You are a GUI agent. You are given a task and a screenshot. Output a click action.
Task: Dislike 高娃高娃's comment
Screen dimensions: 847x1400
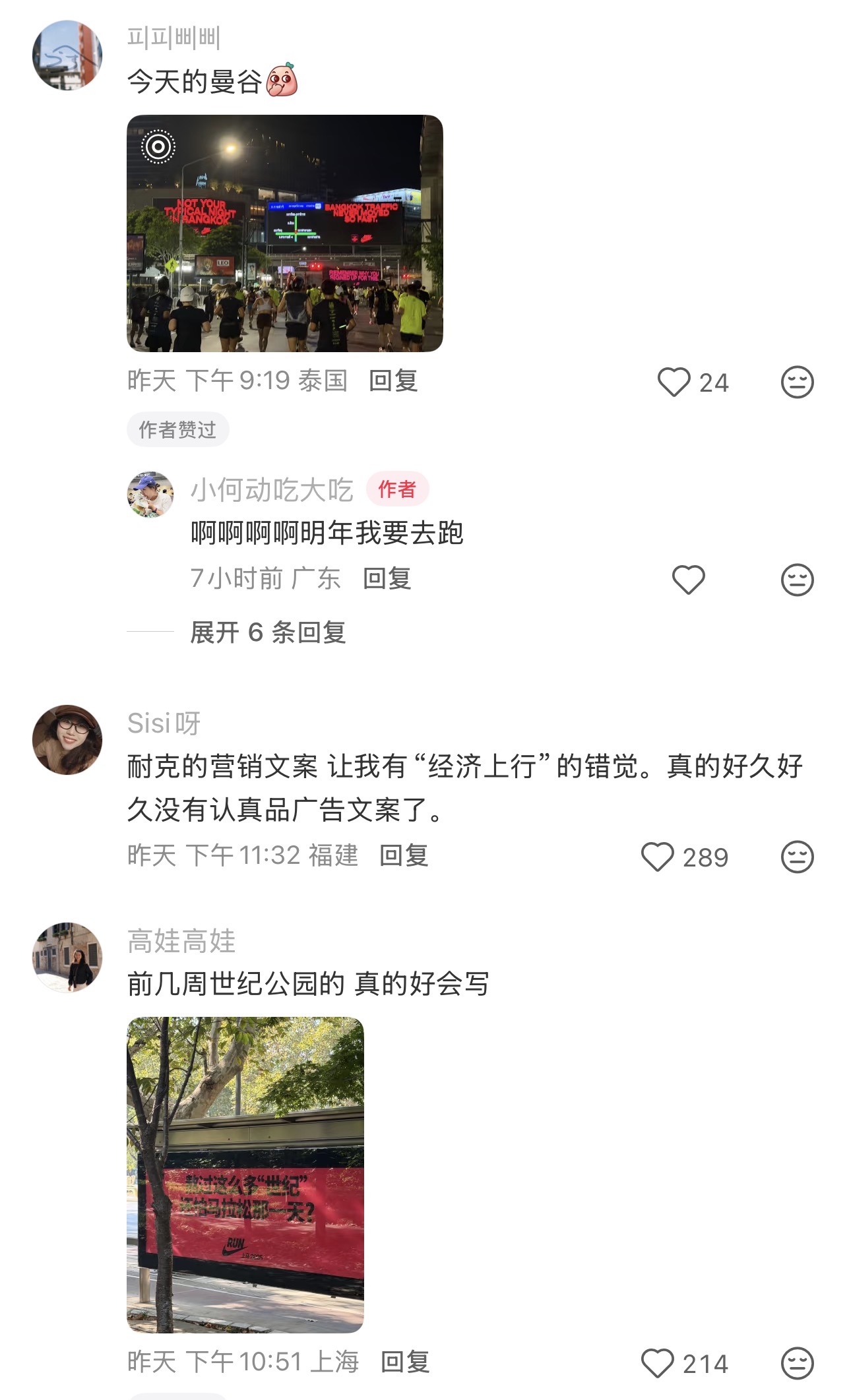[797, 1363]
